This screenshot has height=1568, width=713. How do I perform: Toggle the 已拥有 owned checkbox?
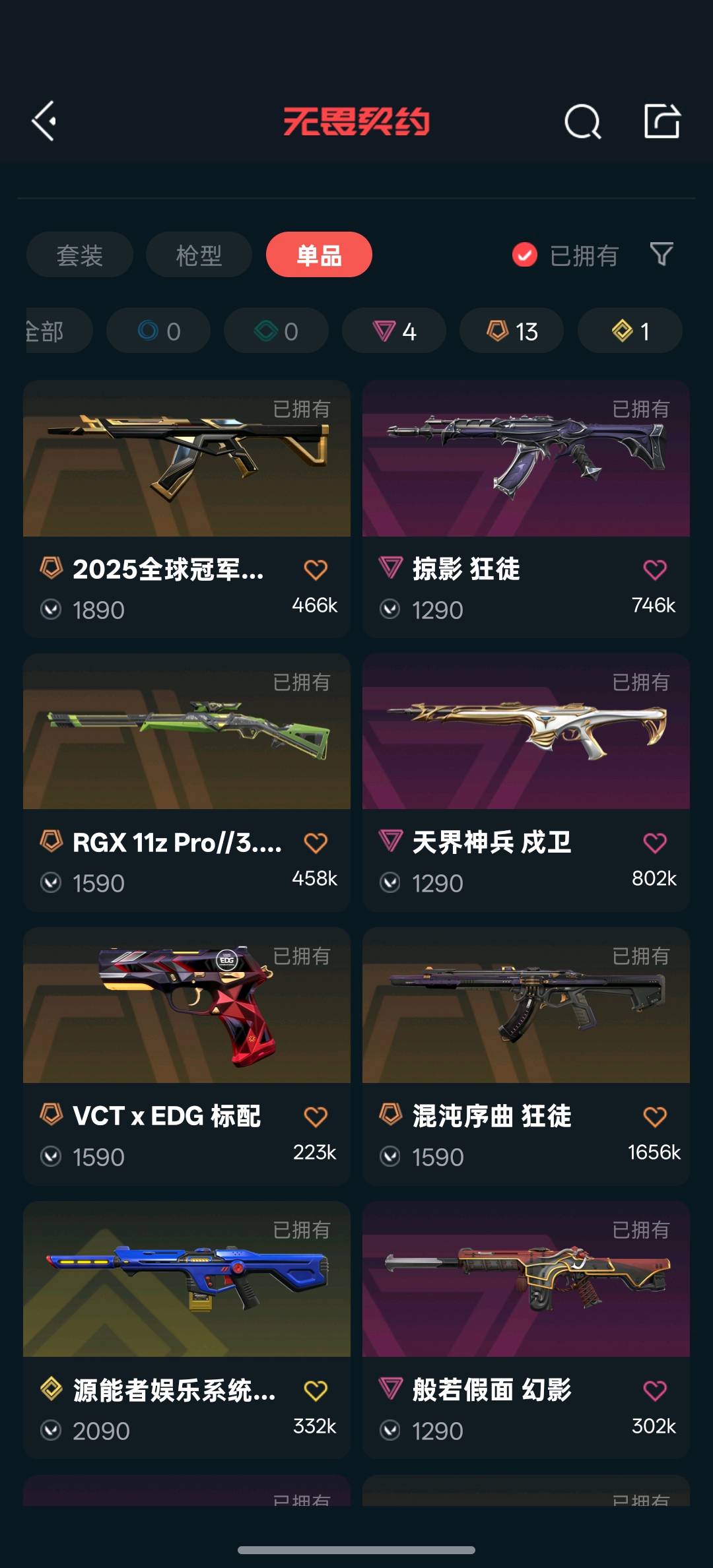(525, 255)
